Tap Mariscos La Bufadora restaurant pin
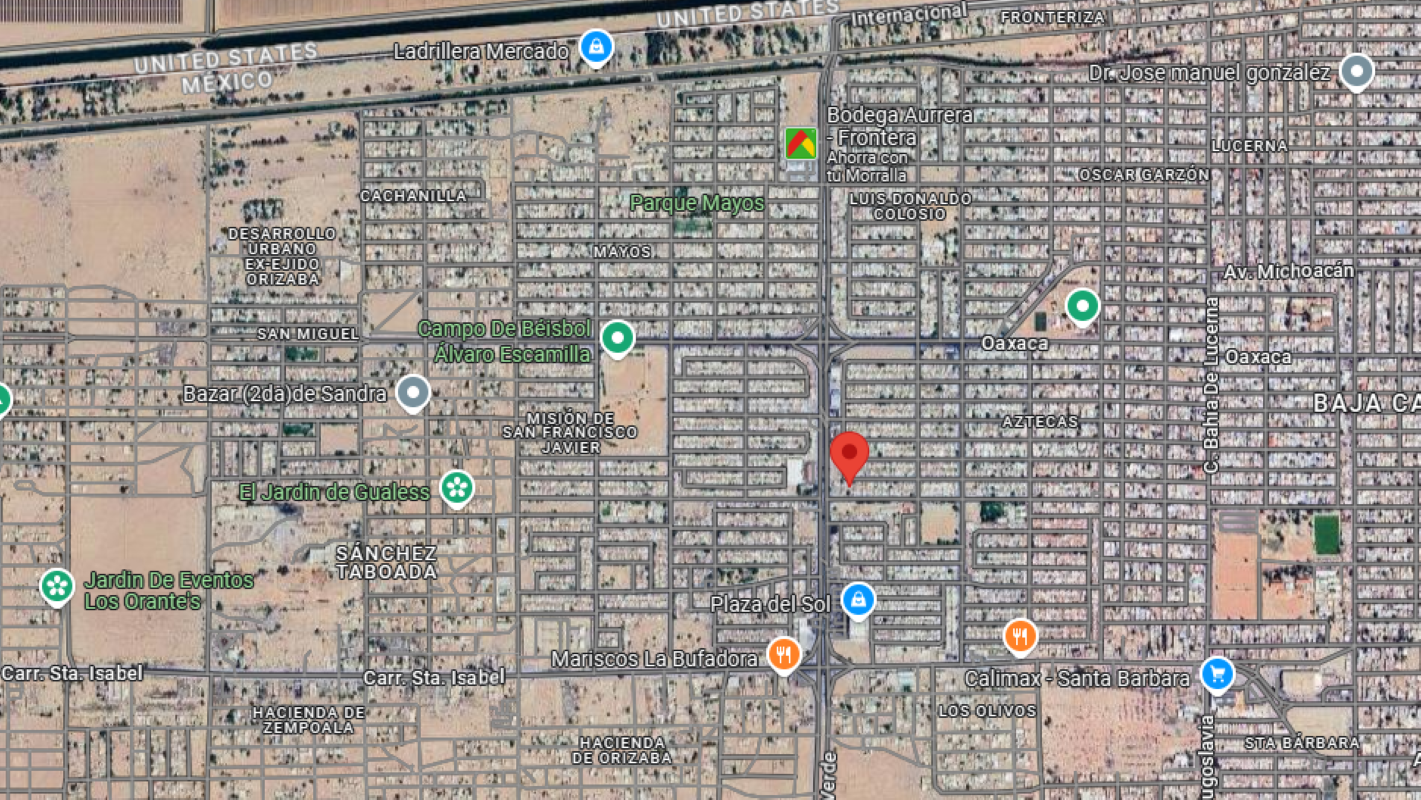Viewport: 1421px width, 800px height. [785, 656]
